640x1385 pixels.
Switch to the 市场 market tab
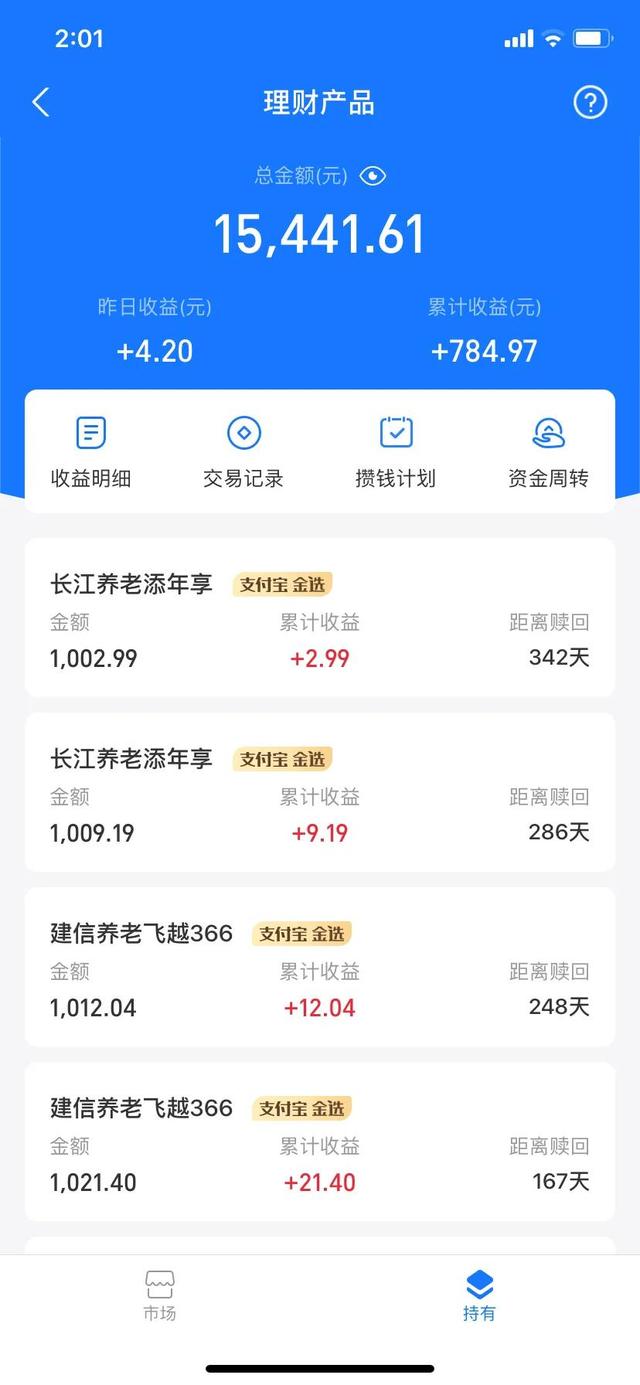(x=160, y=1295)
